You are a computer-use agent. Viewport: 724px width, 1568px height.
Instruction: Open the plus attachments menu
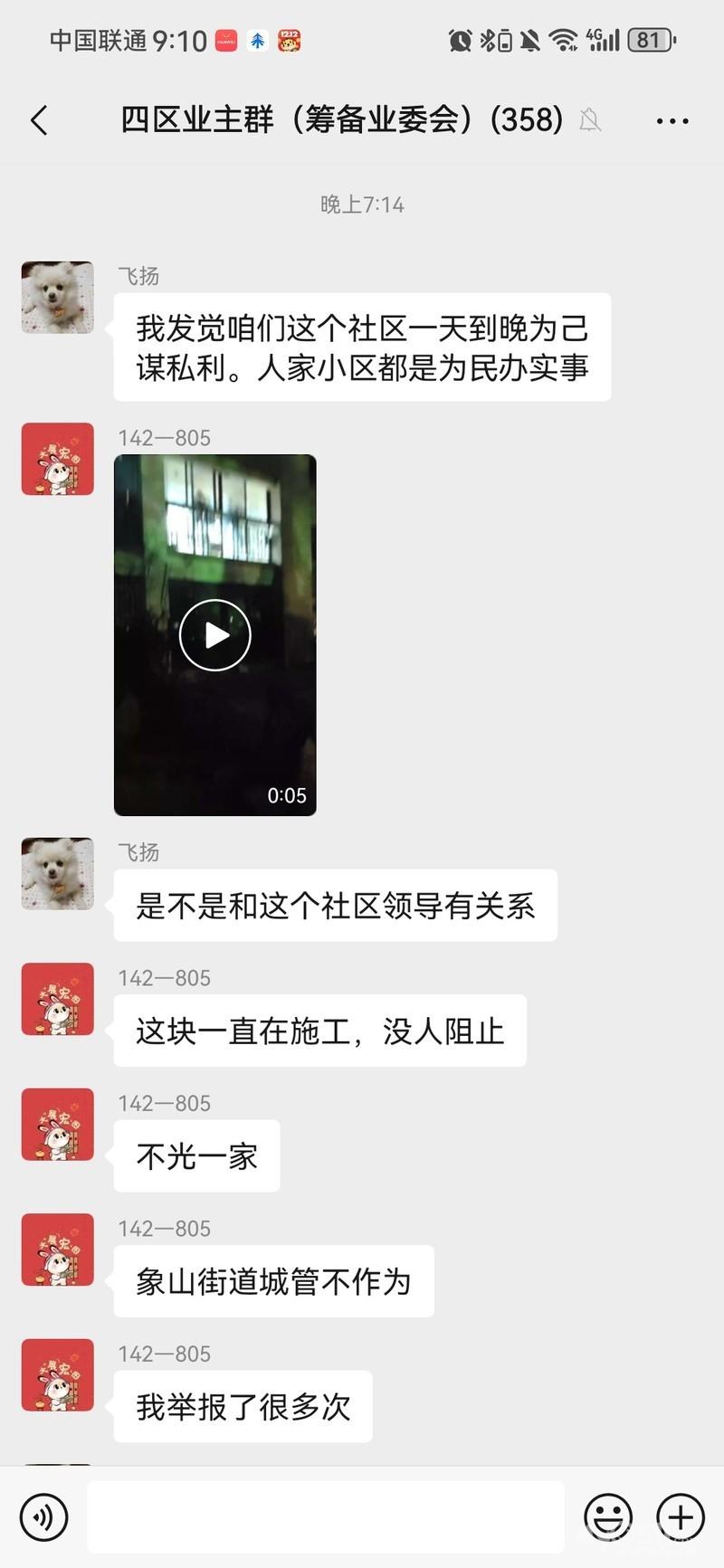click(x=681, y=1516)
